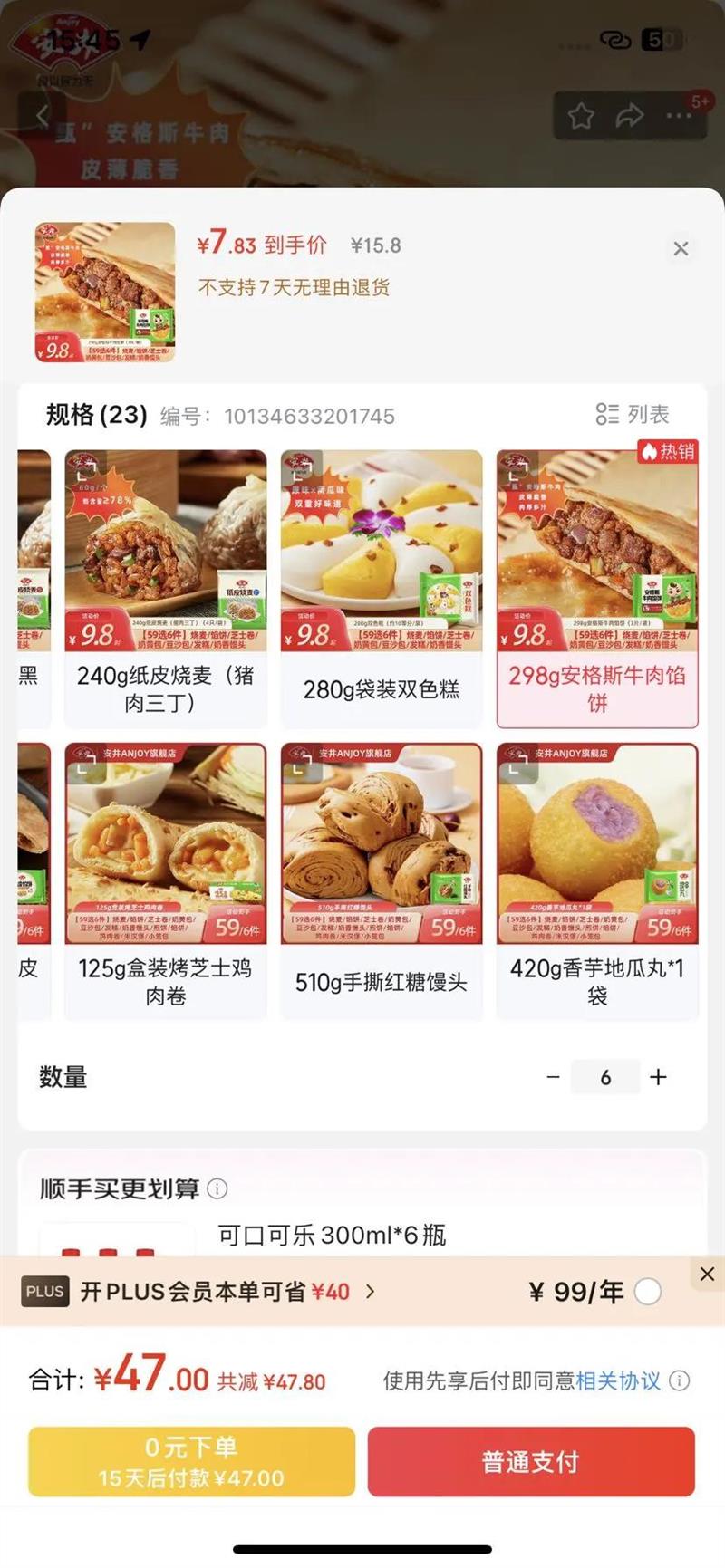Dismiss the PLUS membership banner

tap(708, 1274)
